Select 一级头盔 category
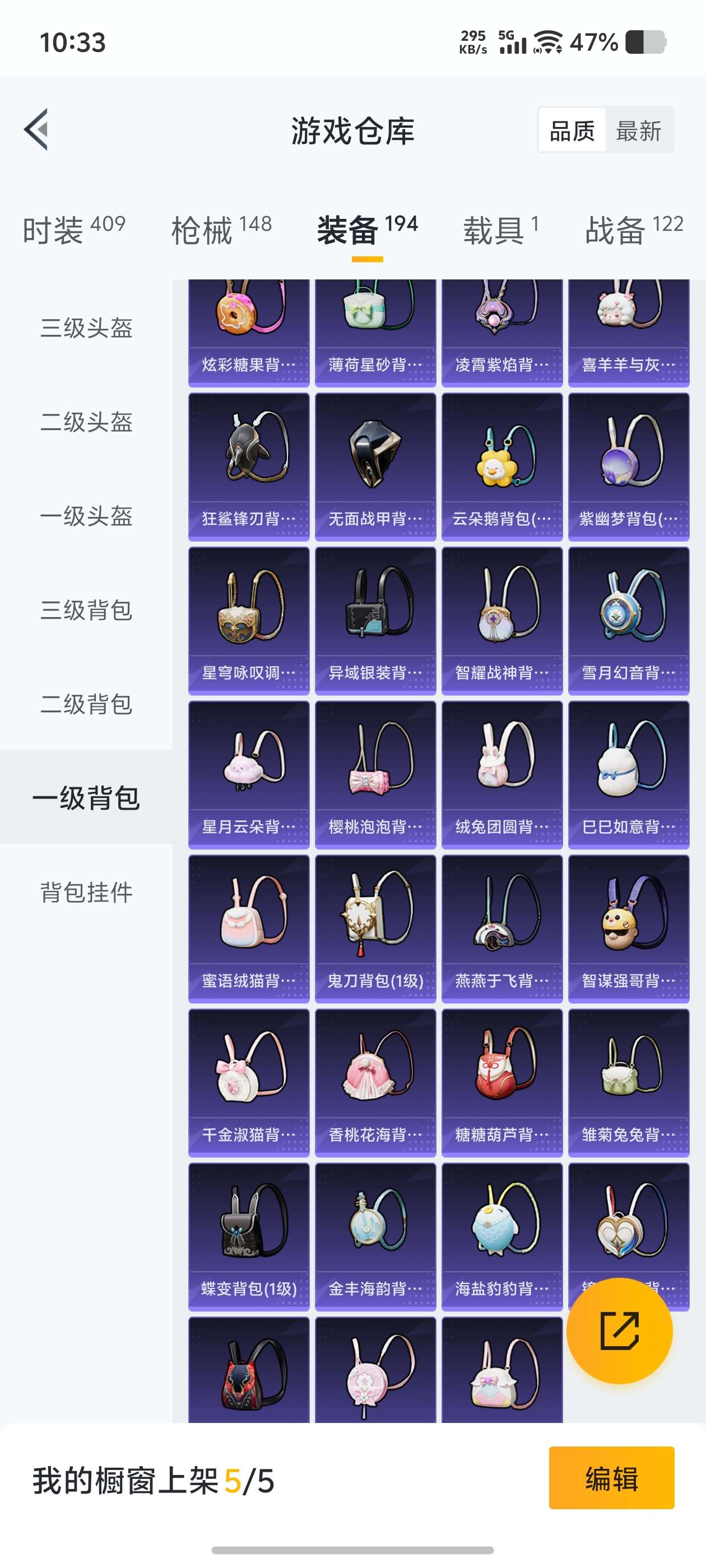The image size is (706, 1568). tap(86, 516)
